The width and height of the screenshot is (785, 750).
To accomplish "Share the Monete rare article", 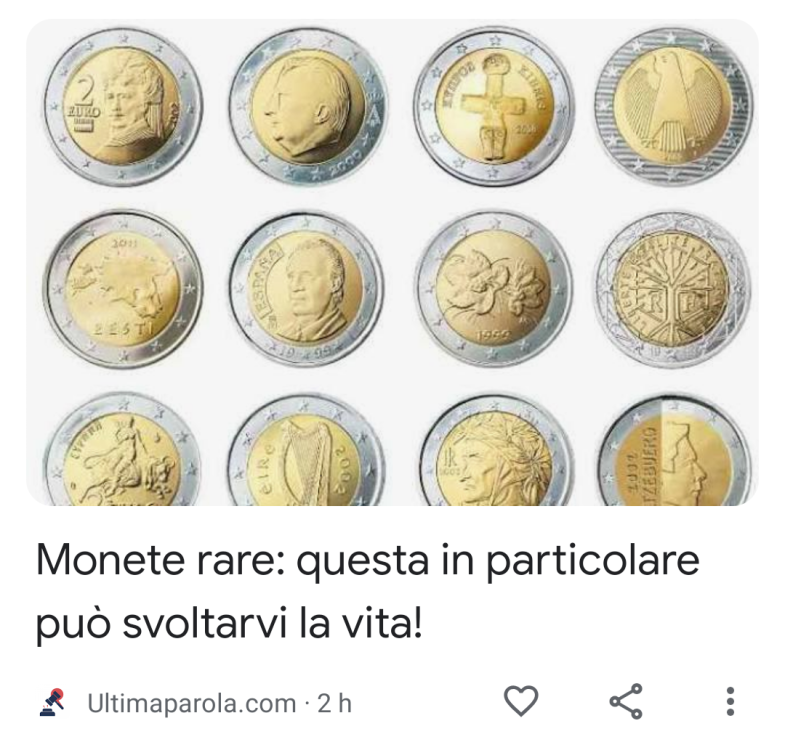I will [x=626, y=701].
